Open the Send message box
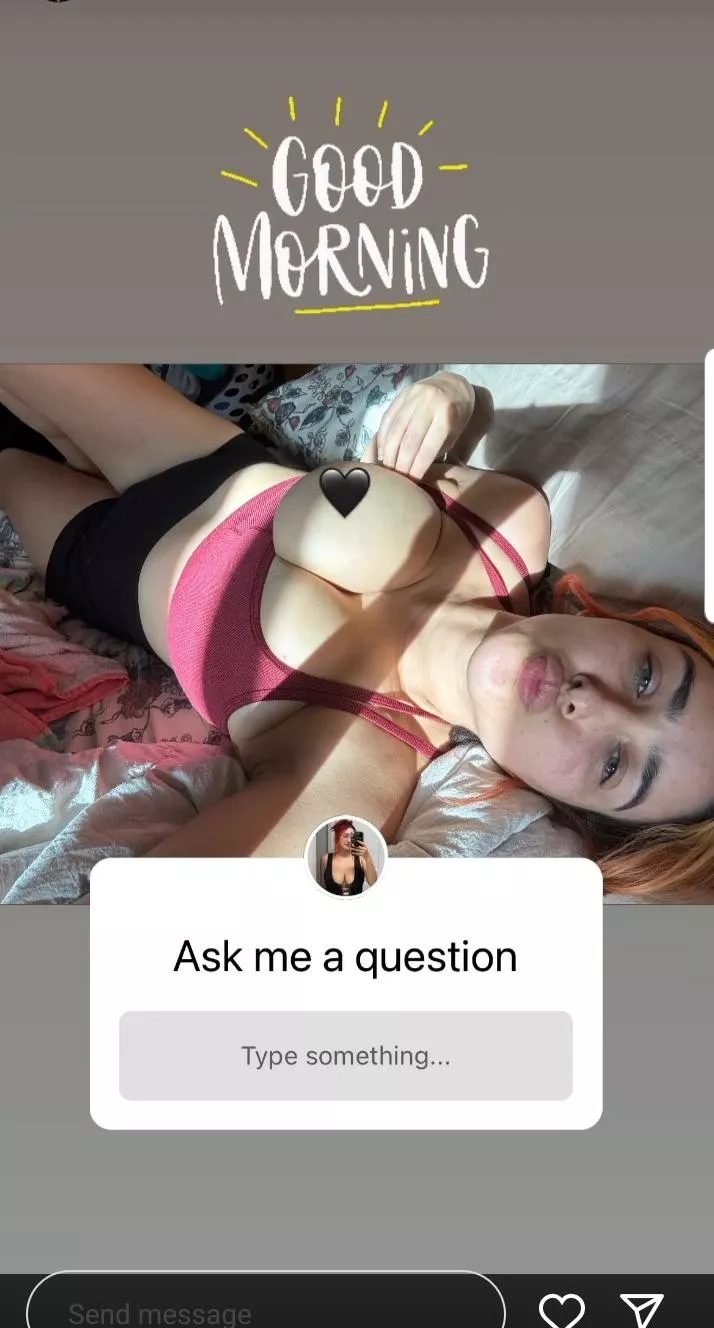Image resolution: width=714 pixels, height=1328 pixels. click(x=265, y=1306)
